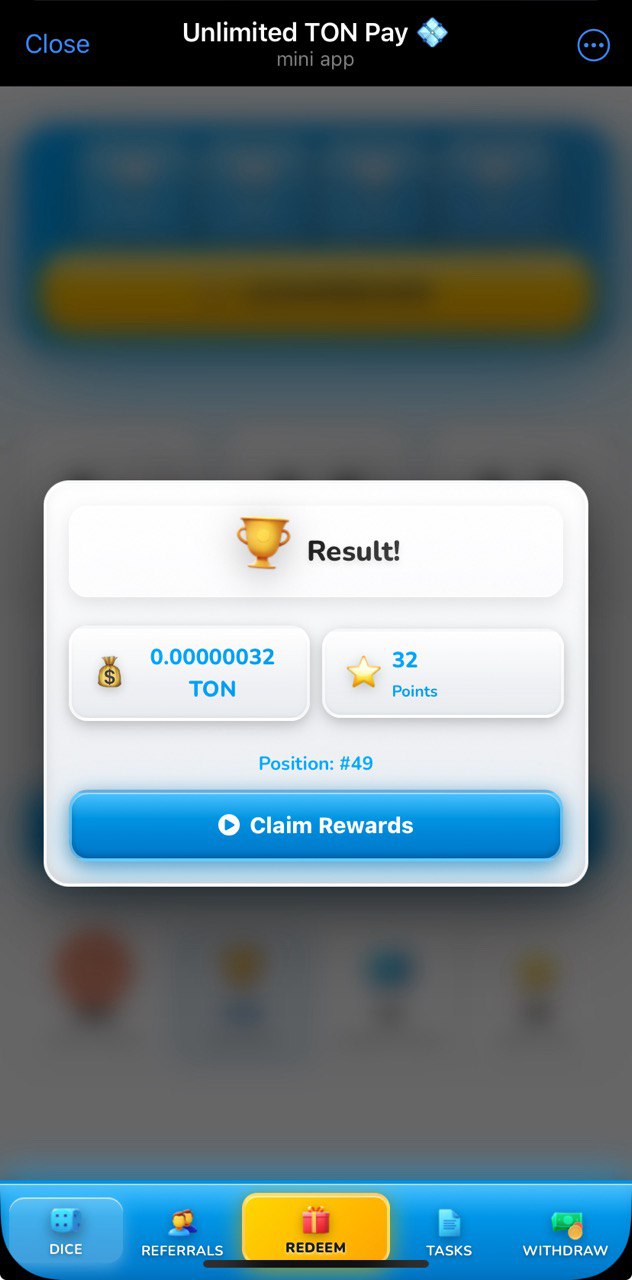Open the Withdraw tab

coord(565,1233)
